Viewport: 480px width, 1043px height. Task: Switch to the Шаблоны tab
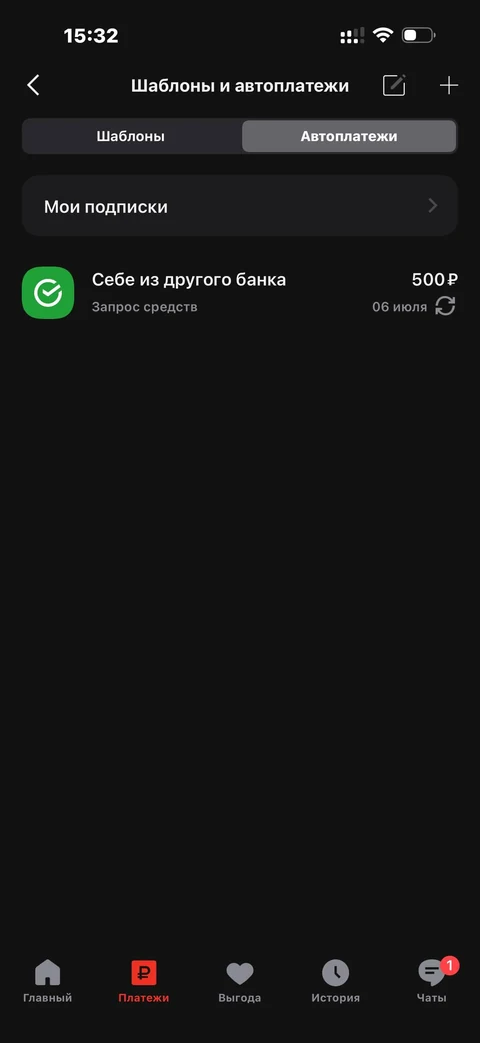(131, 136)
